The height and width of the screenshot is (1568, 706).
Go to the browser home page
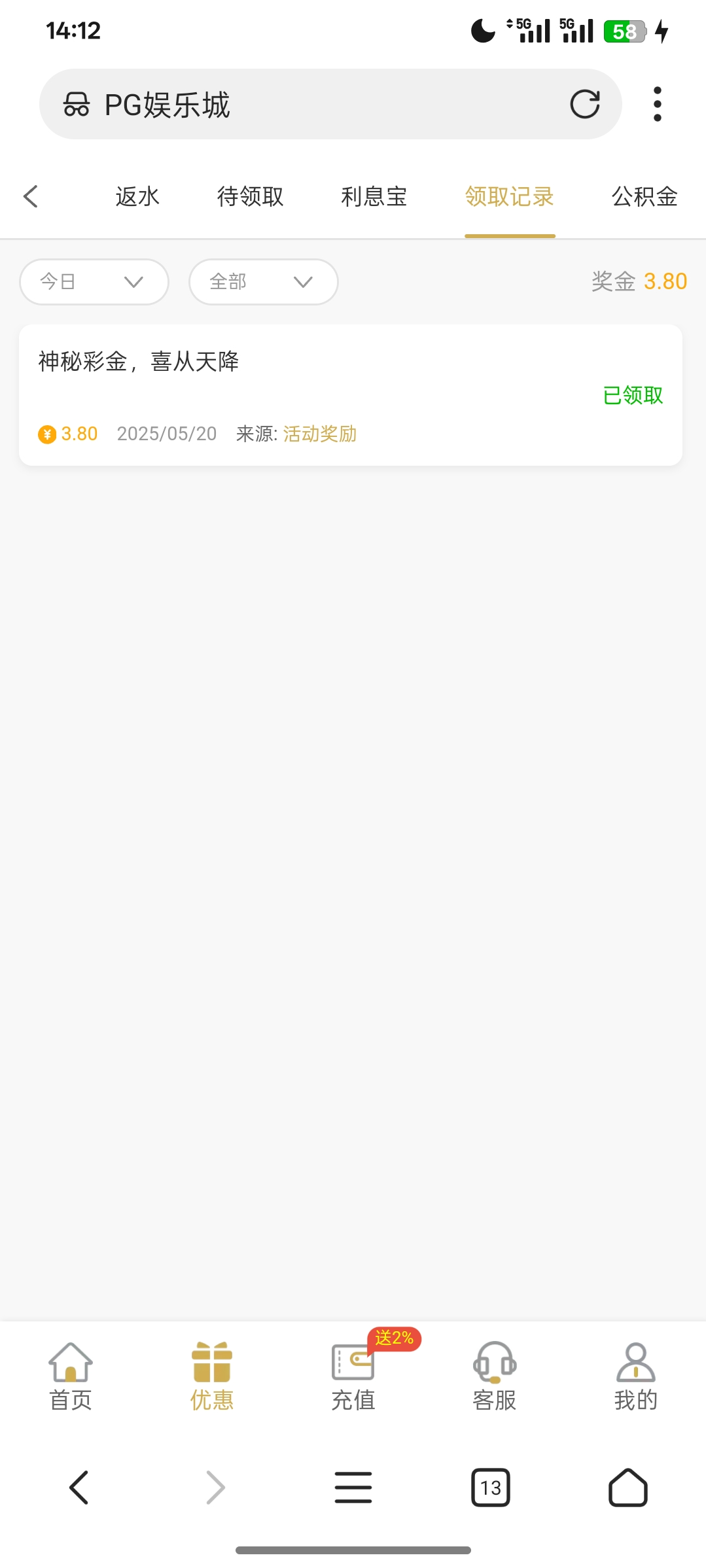tap(628, 1488)
